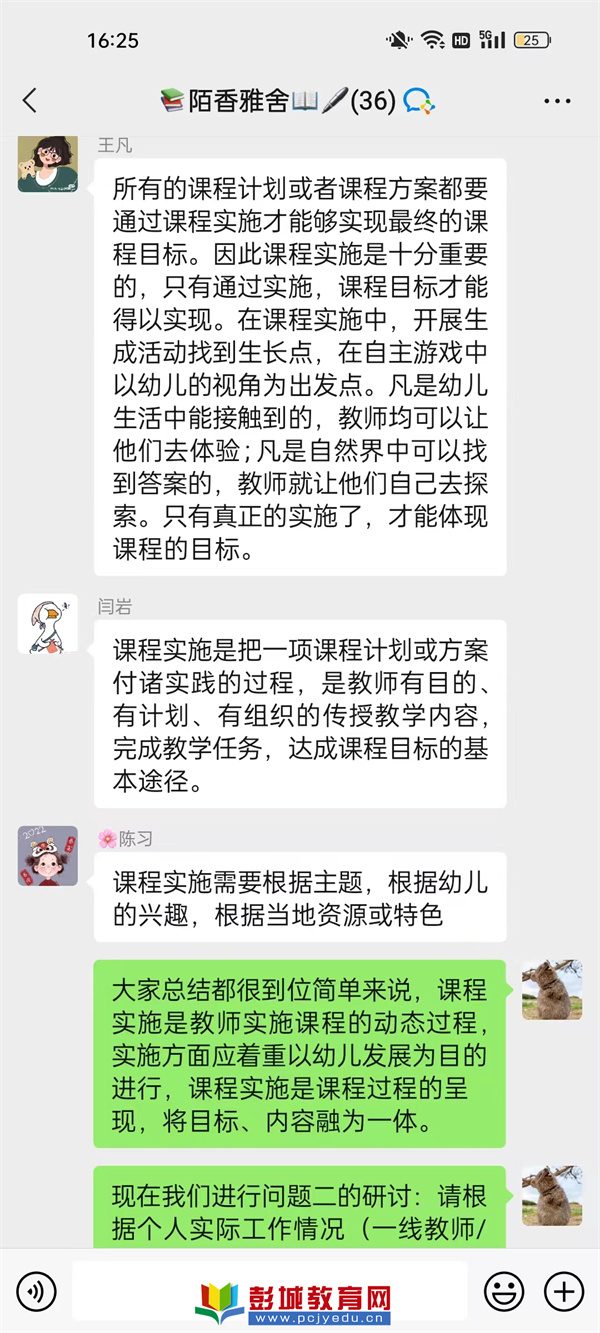Tap the group topic bubble icon beside the title
Image resolution: width=600 pixels, height=1333 pixels.
coord(419,101)
